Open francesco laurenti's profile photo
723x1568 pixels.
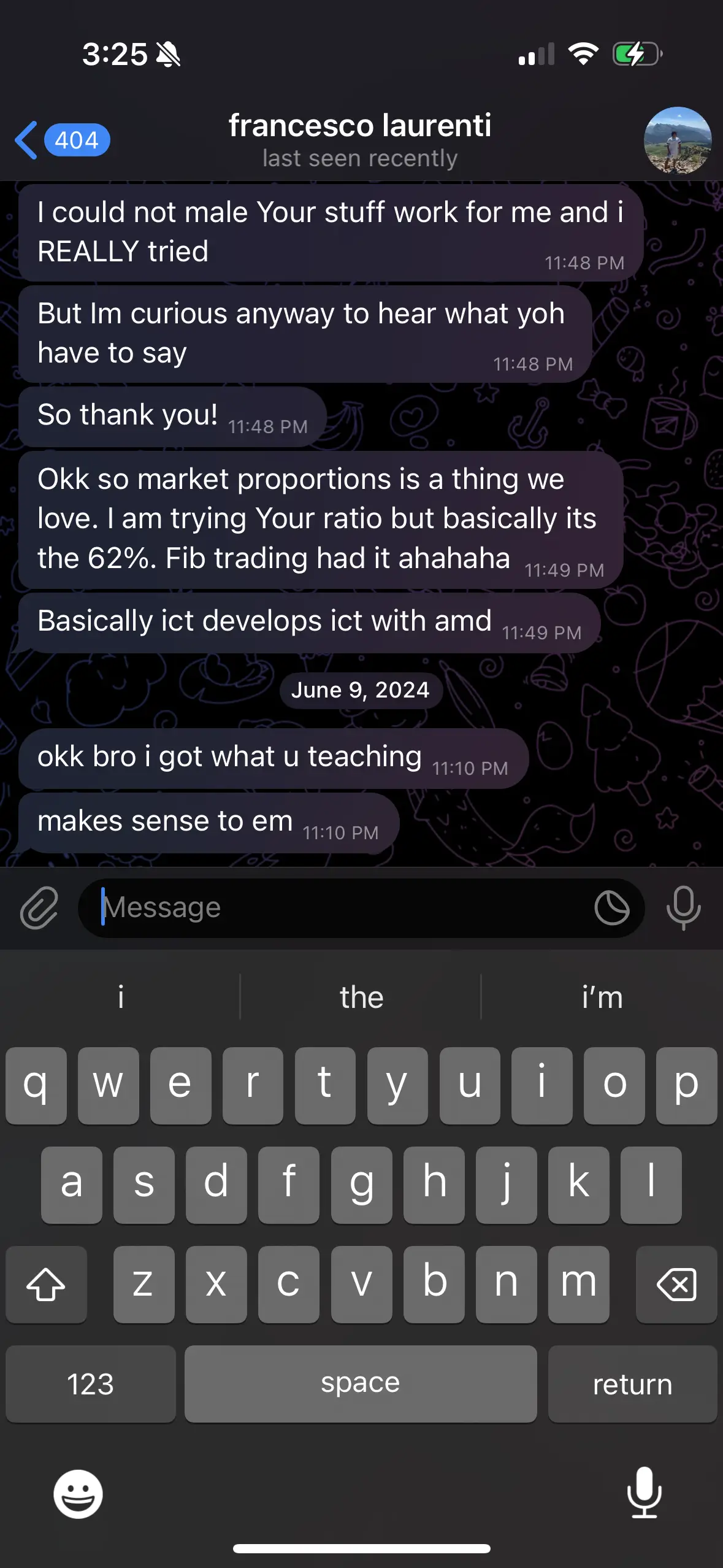(x=676, y=141)
